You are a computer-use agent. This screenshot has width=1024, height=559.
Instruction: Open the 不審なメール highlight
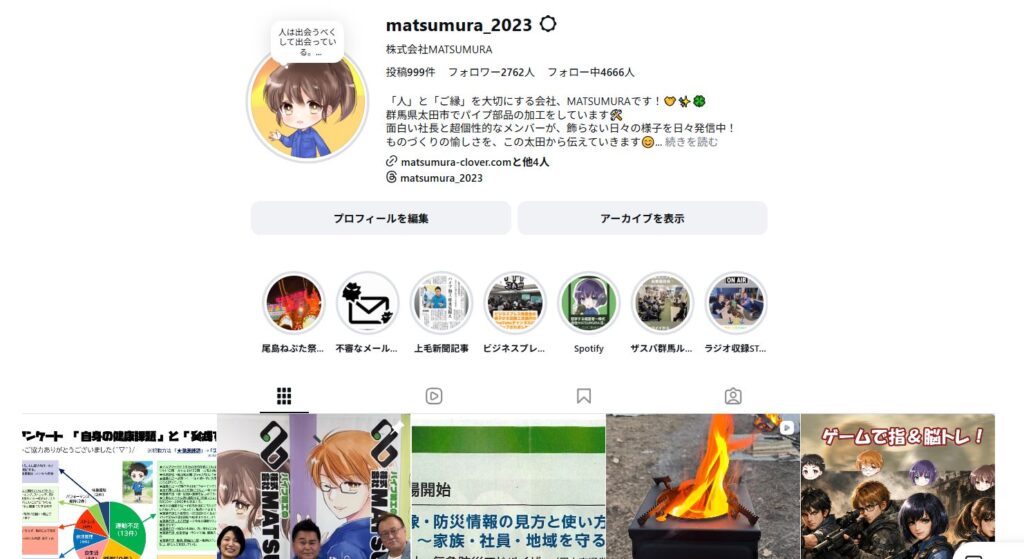point(367,303)
